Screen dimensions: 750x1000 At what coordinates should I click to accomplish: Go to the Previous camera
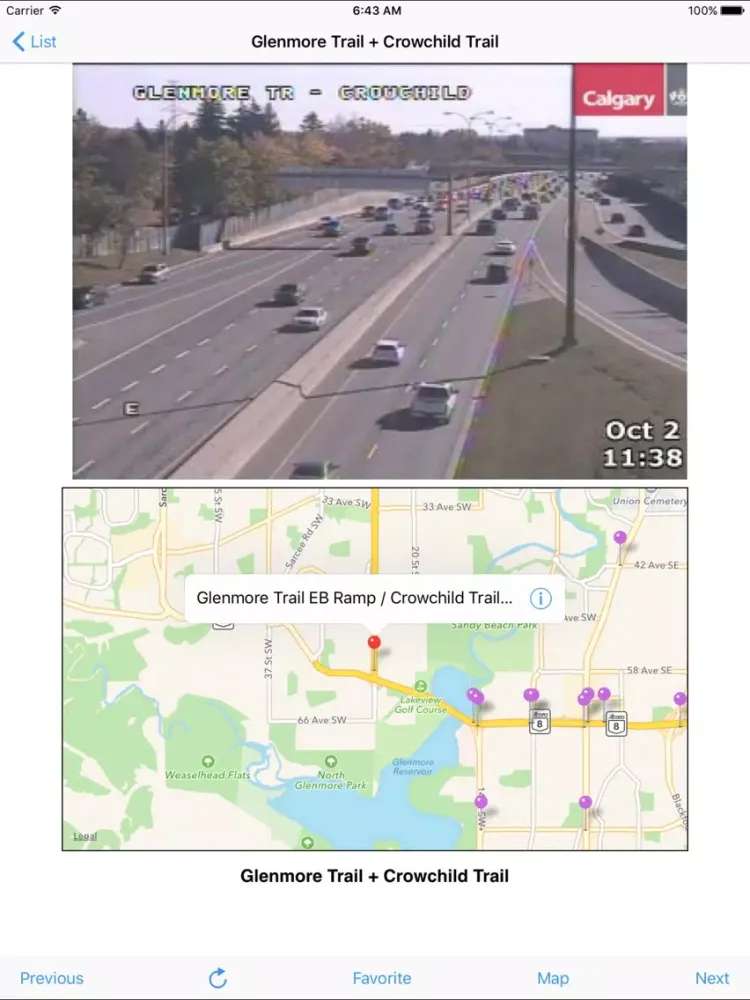point(52,978)
